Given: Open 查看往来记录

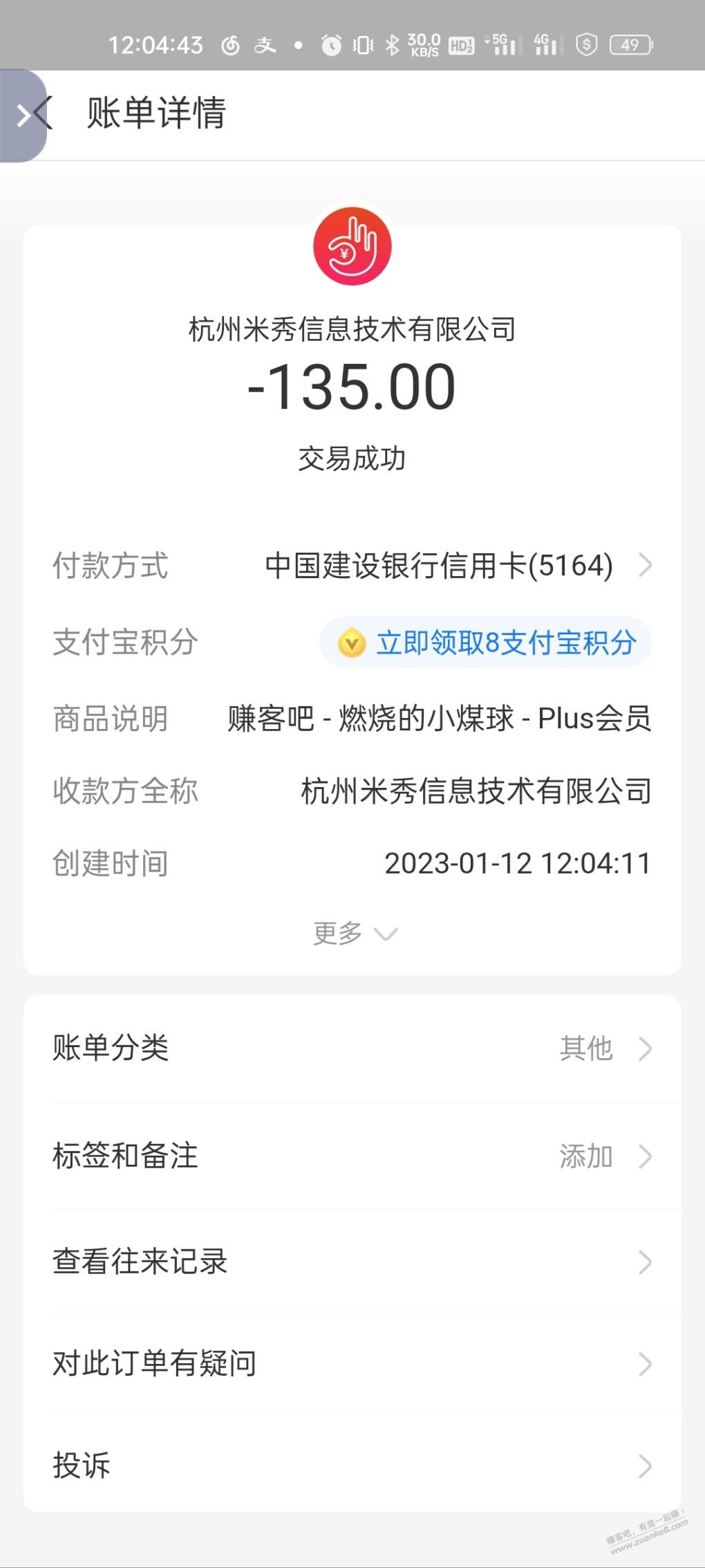Looking at the screenshot, I should click(352, 1262).
